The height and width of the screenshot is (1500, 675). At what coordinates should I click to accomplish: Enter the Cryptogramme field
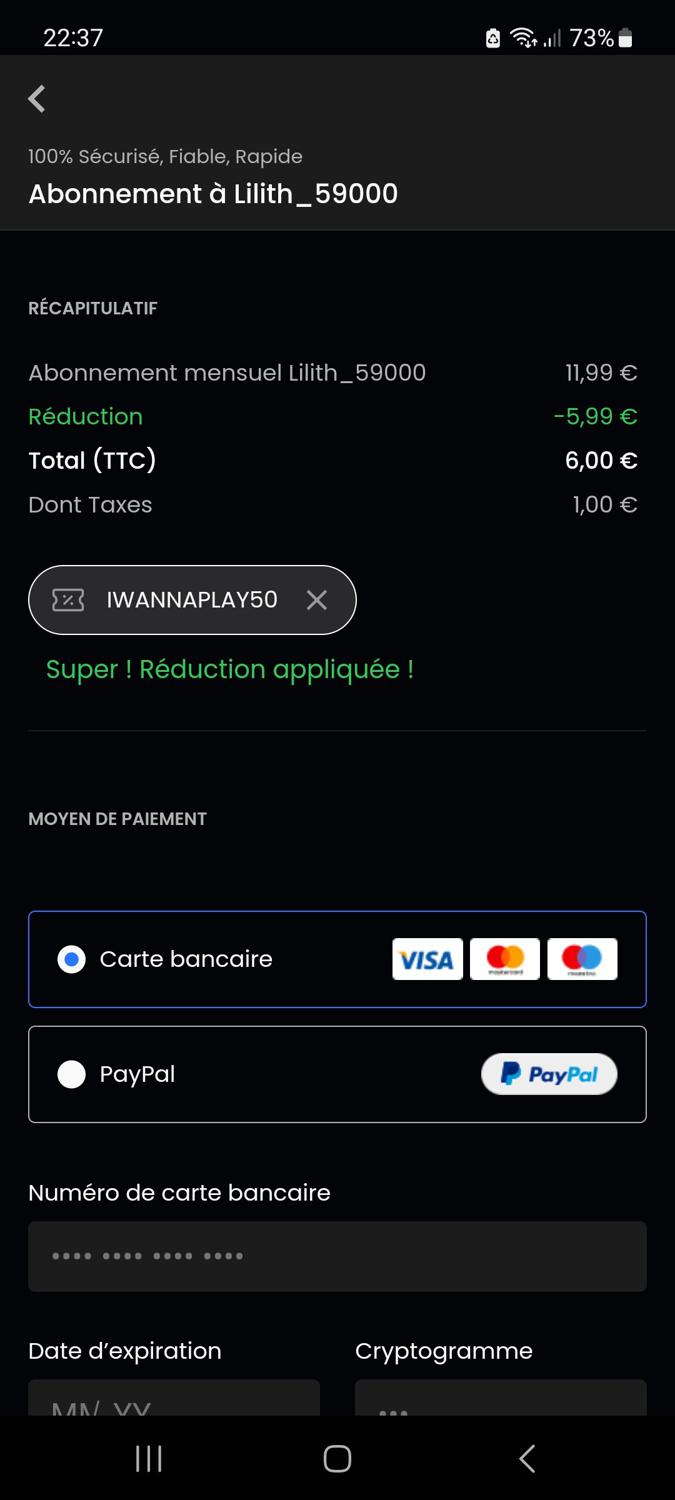point(500,1400)
